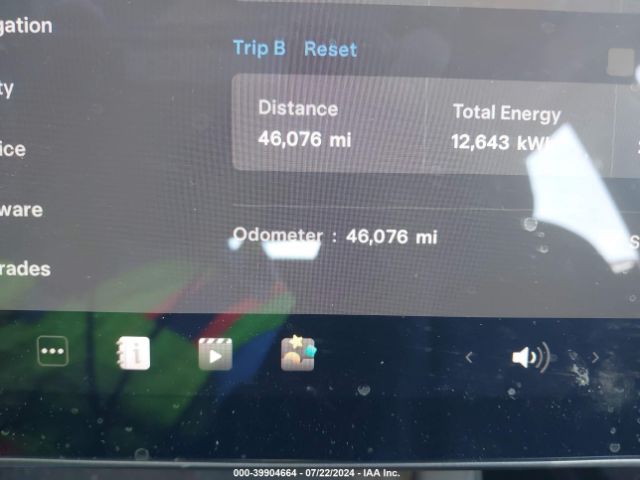Reset the Trip B counter
640x480 pixels.
330,49
